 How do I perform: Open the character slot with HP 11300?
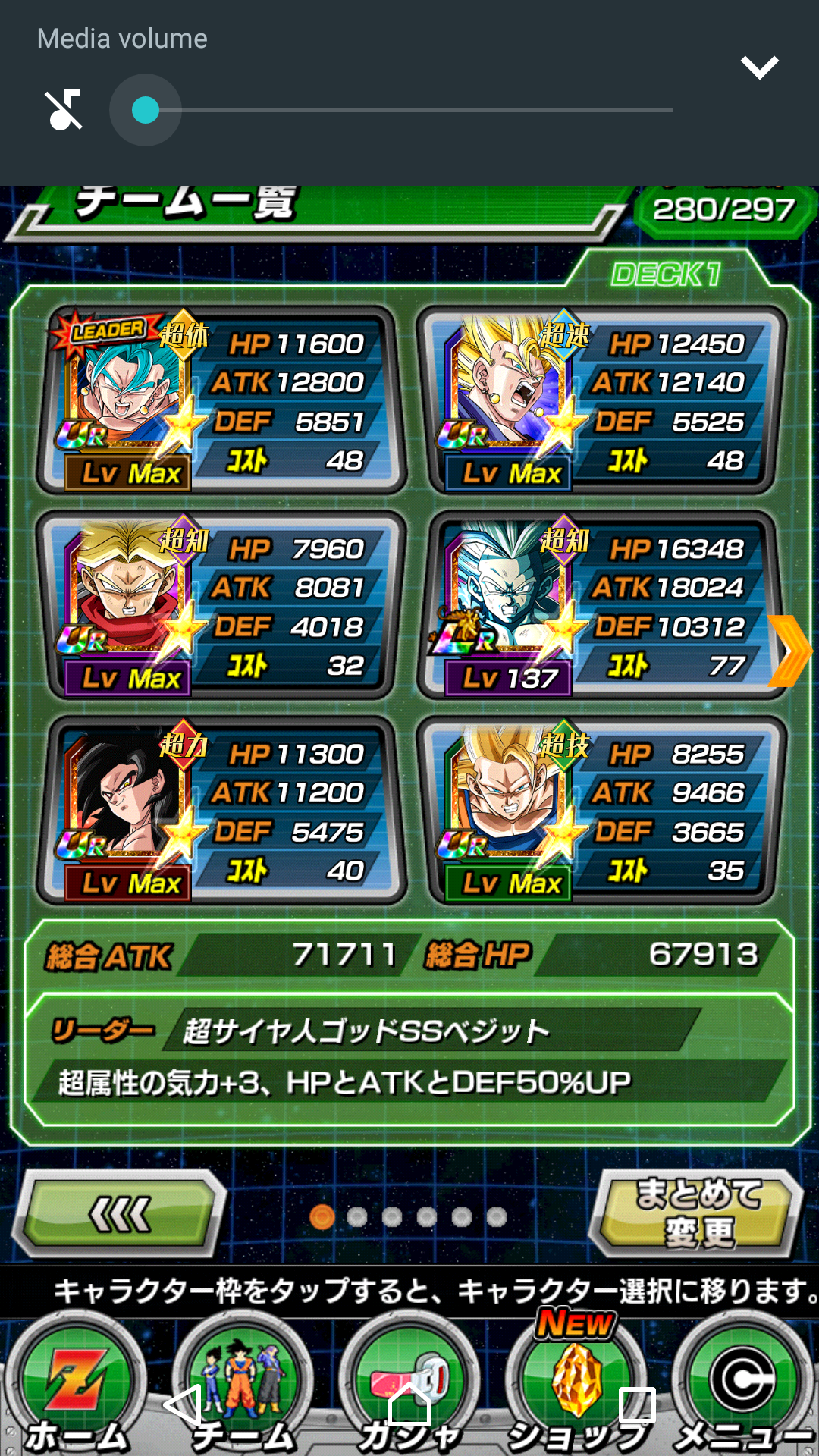click(221, 810)
